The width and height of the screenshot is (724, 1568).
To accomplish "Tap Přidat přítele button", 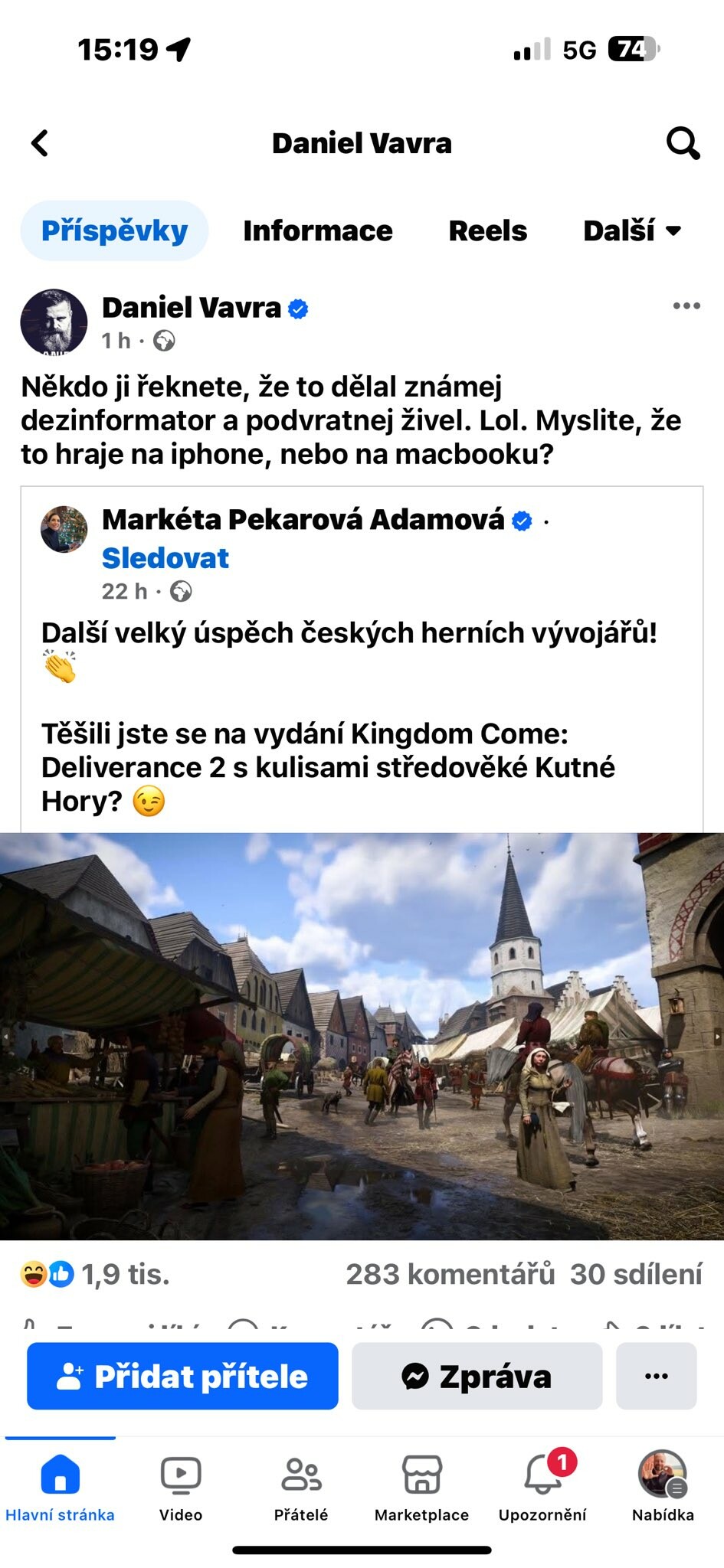I will point(182,1376).
